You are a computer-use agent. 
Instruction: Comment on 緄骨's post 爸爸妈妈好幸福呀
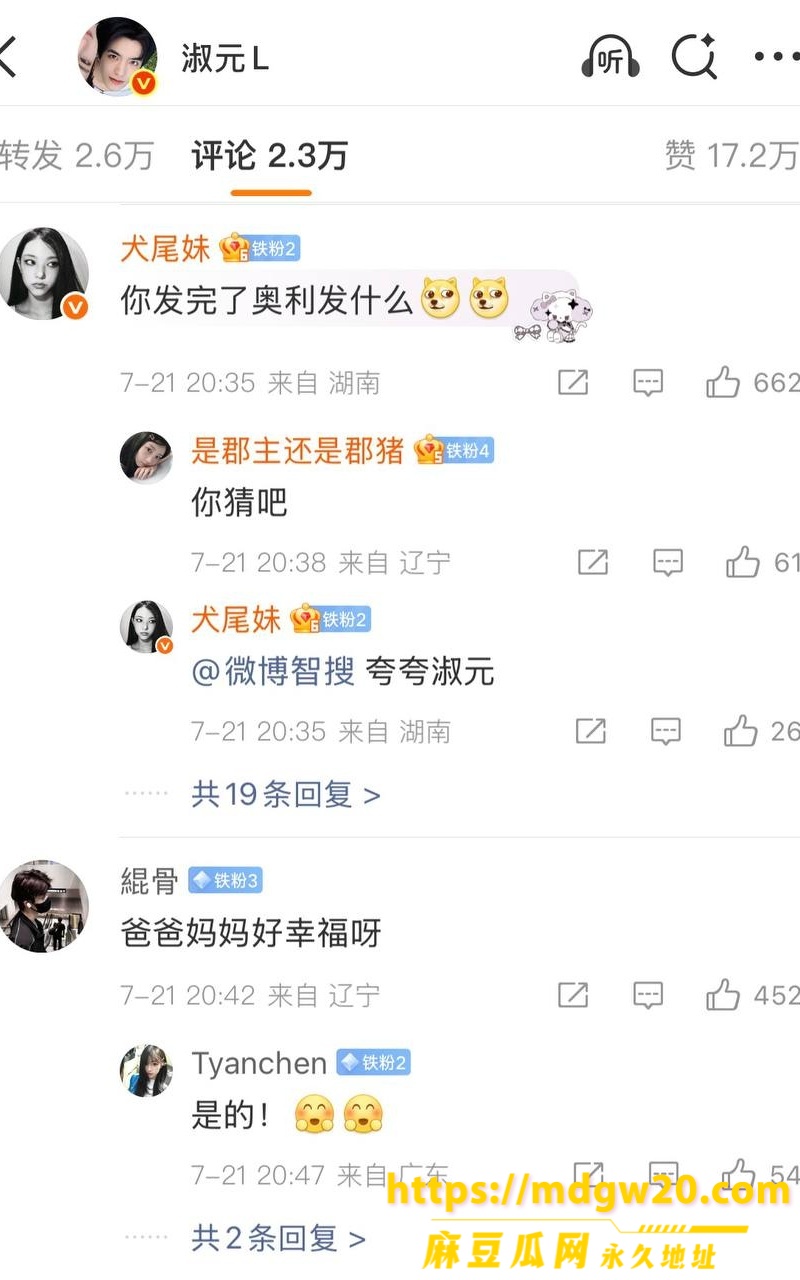[x=648, y=995]
